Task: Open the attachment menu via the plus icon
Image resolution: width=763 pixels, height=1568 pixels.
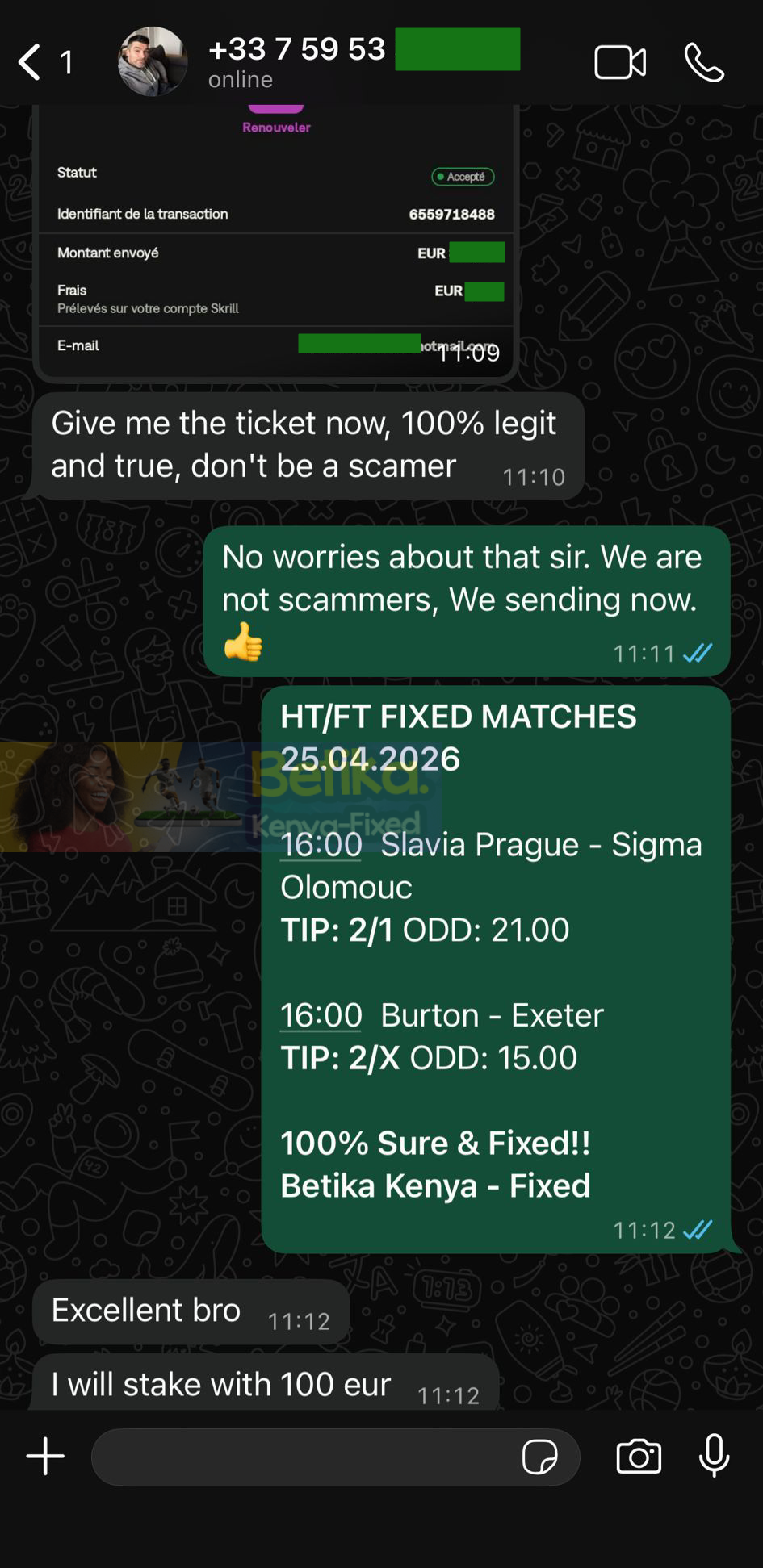Action: pyautogui.click(x=45, y=1456)
